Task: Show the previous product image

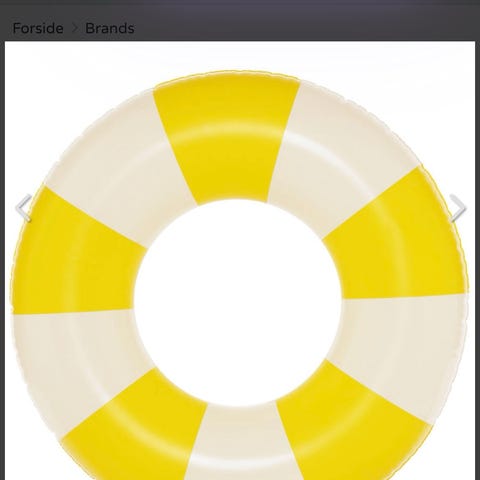Action: [x=24, y=208]
